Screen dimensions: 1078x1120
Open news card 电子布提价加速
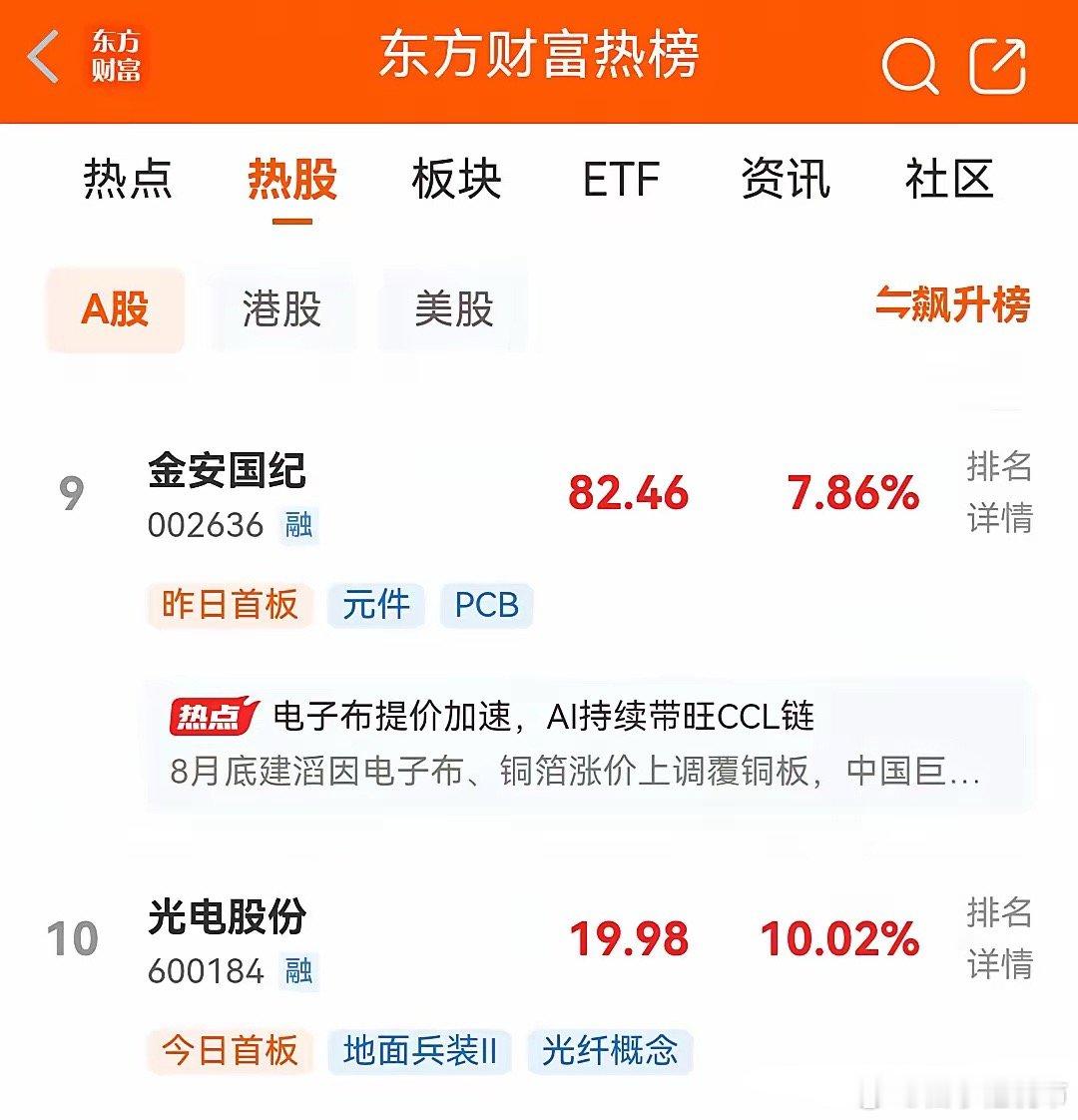(589, 745)
